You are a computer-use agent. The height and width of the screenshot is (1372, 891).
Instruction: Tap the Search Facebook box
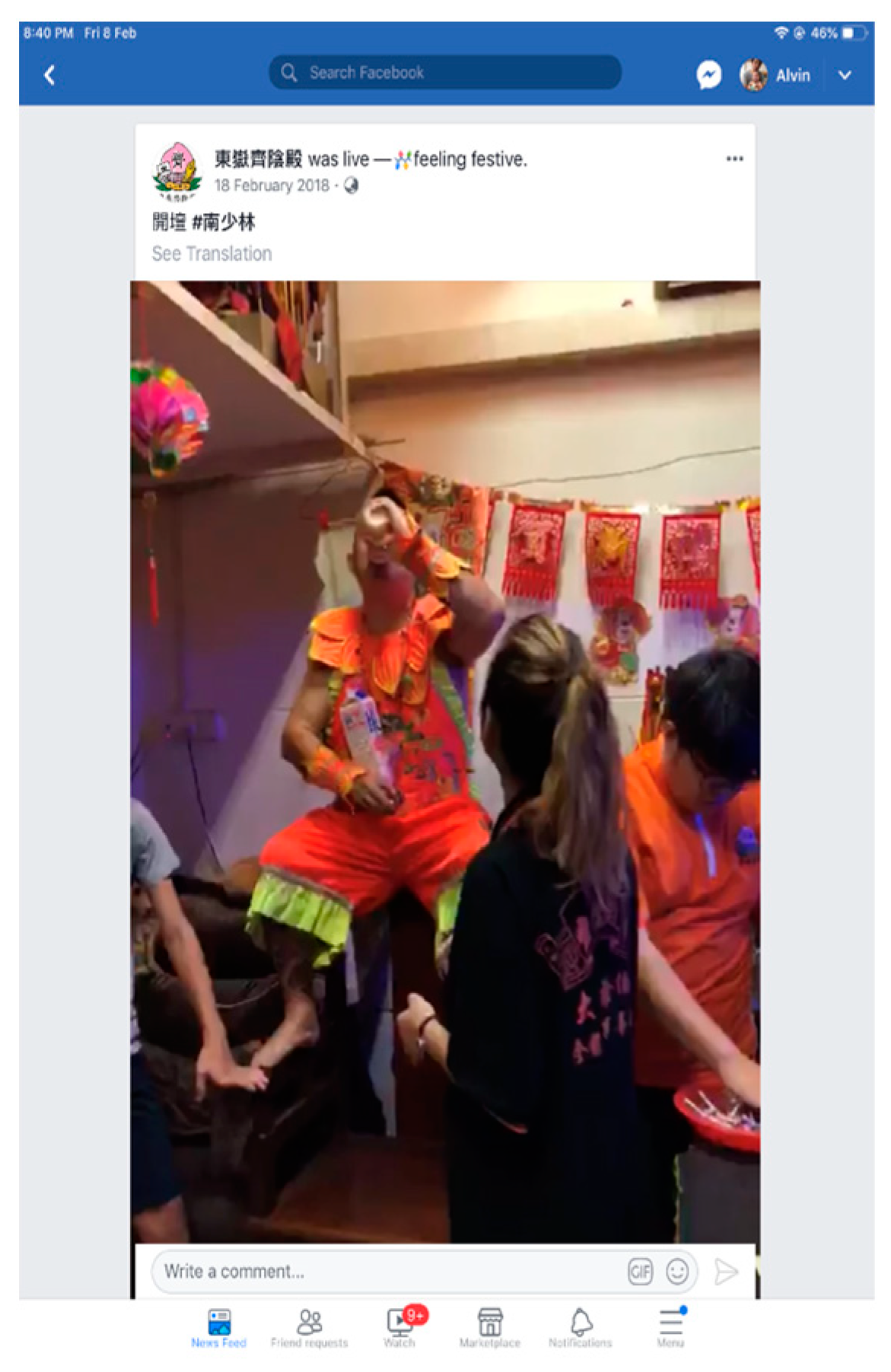(444, 73)
